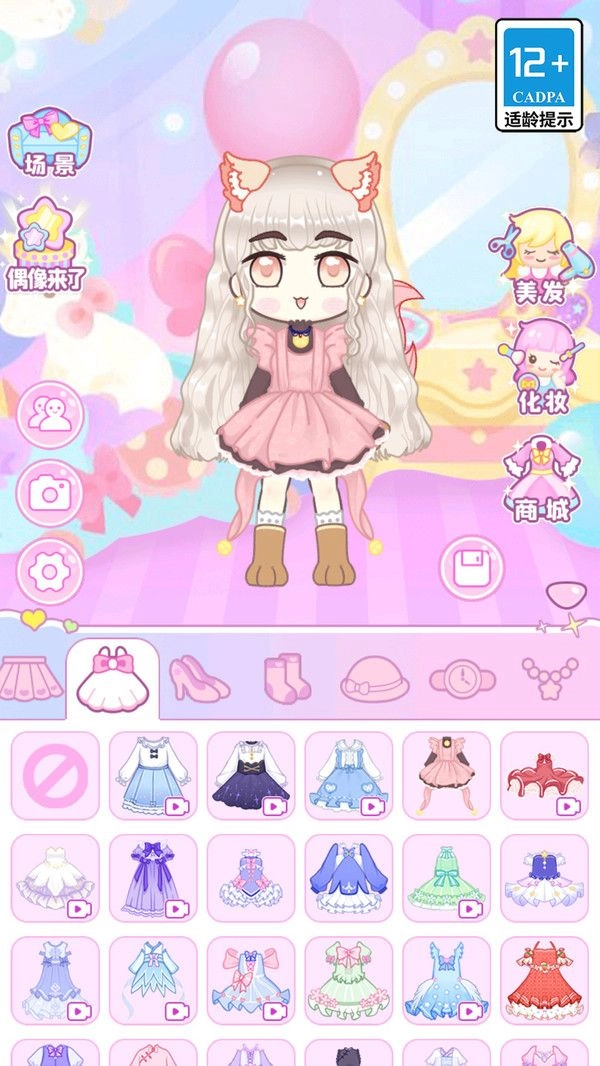This screenshot has width=600, height=1066.
Task: Remove the dress with the none option
Action: (x=56, y=775)
